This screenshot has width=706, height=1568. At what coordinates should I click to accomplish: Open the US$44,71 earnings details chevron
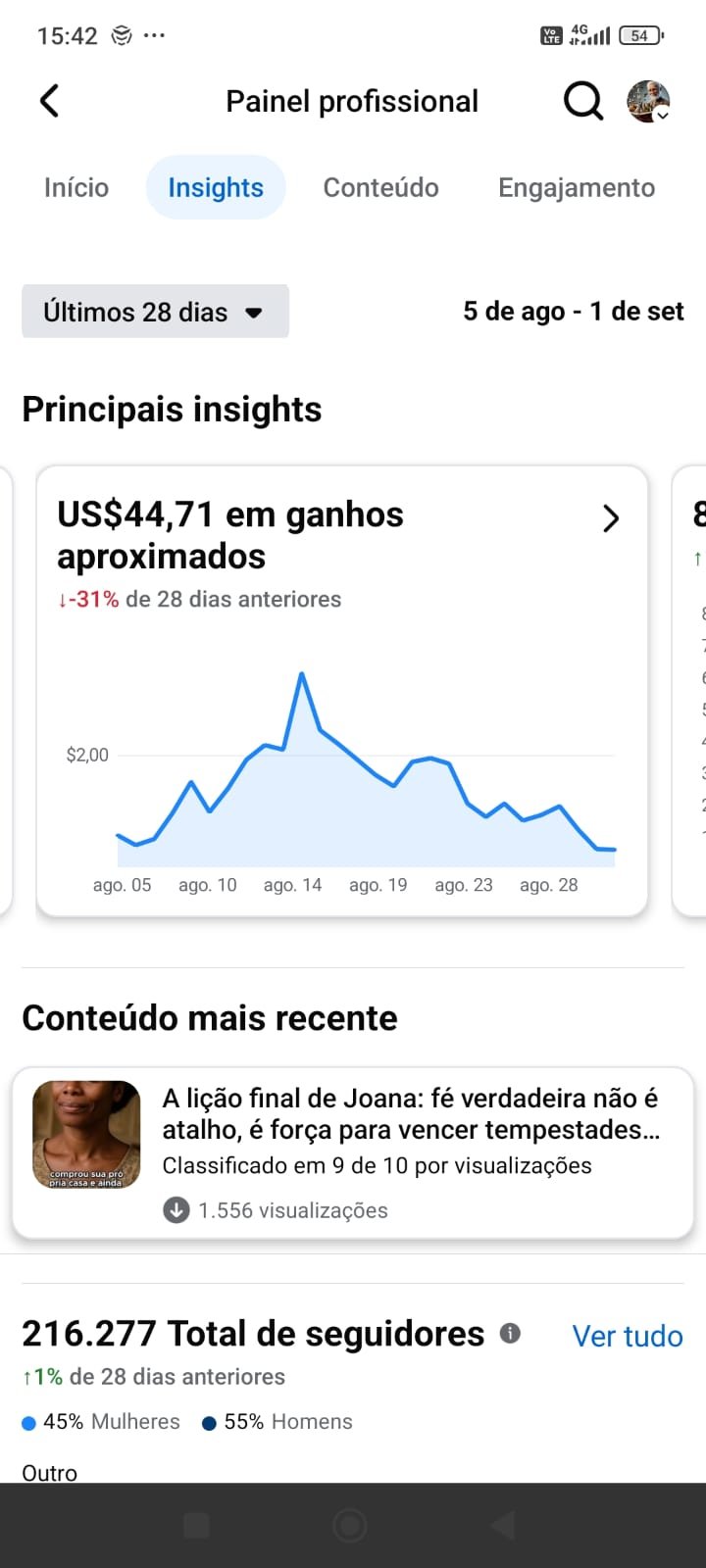point(611,518)
